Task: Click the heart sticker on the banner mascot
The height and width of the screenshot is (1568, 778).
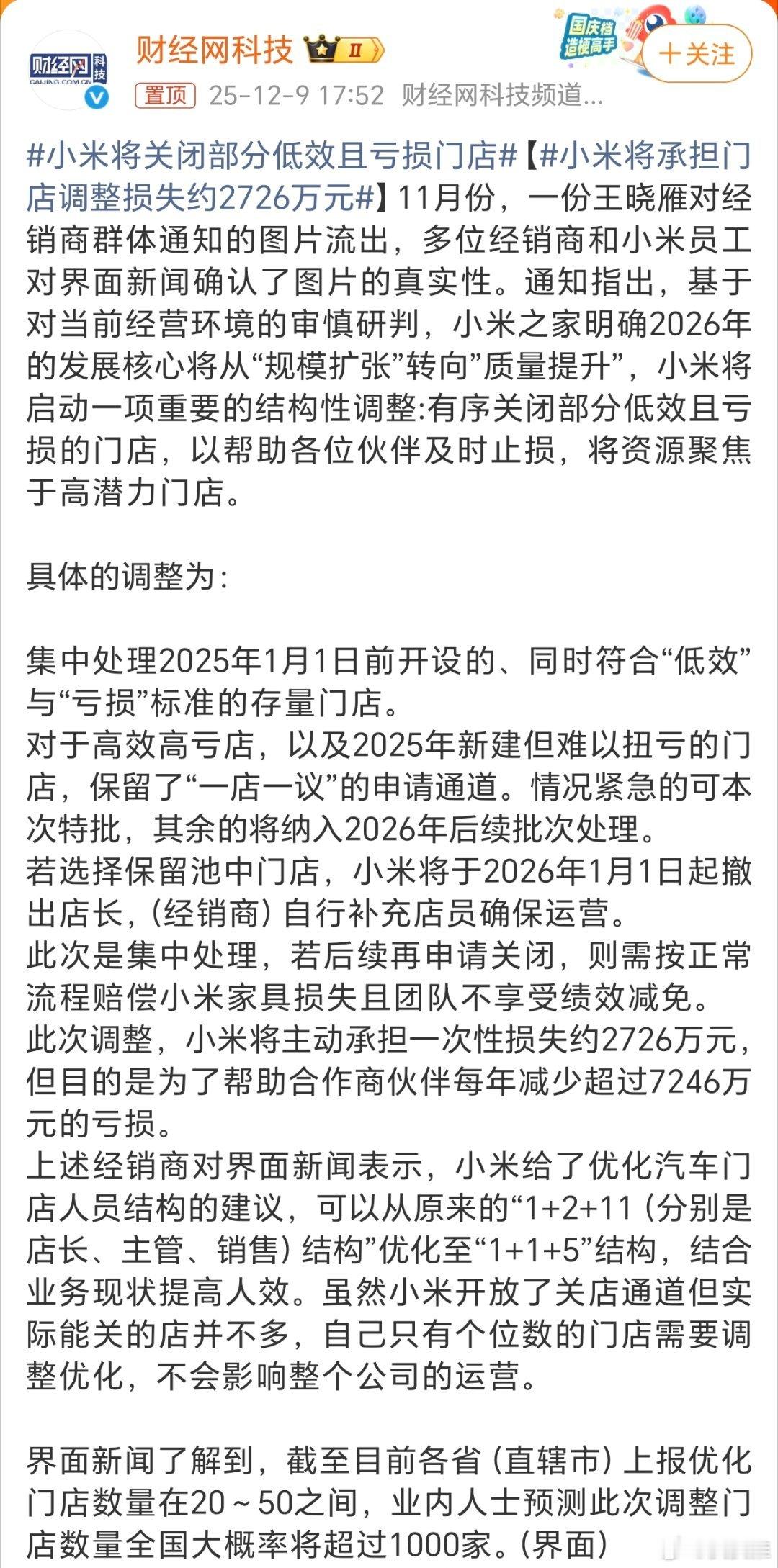Action: (627, 46)
